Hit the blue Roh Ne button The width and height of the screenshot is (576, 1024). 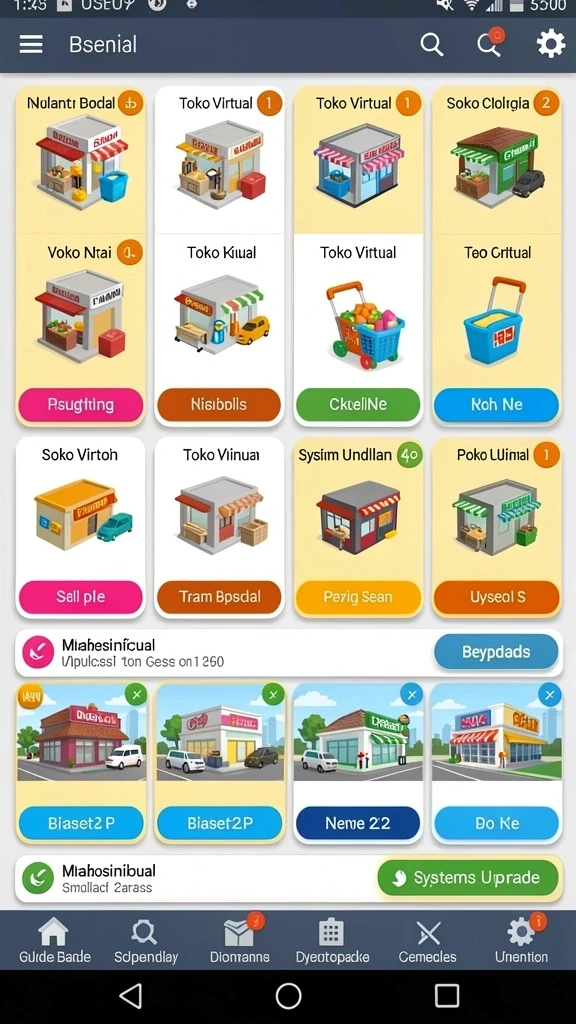click(x=496, y=404)
